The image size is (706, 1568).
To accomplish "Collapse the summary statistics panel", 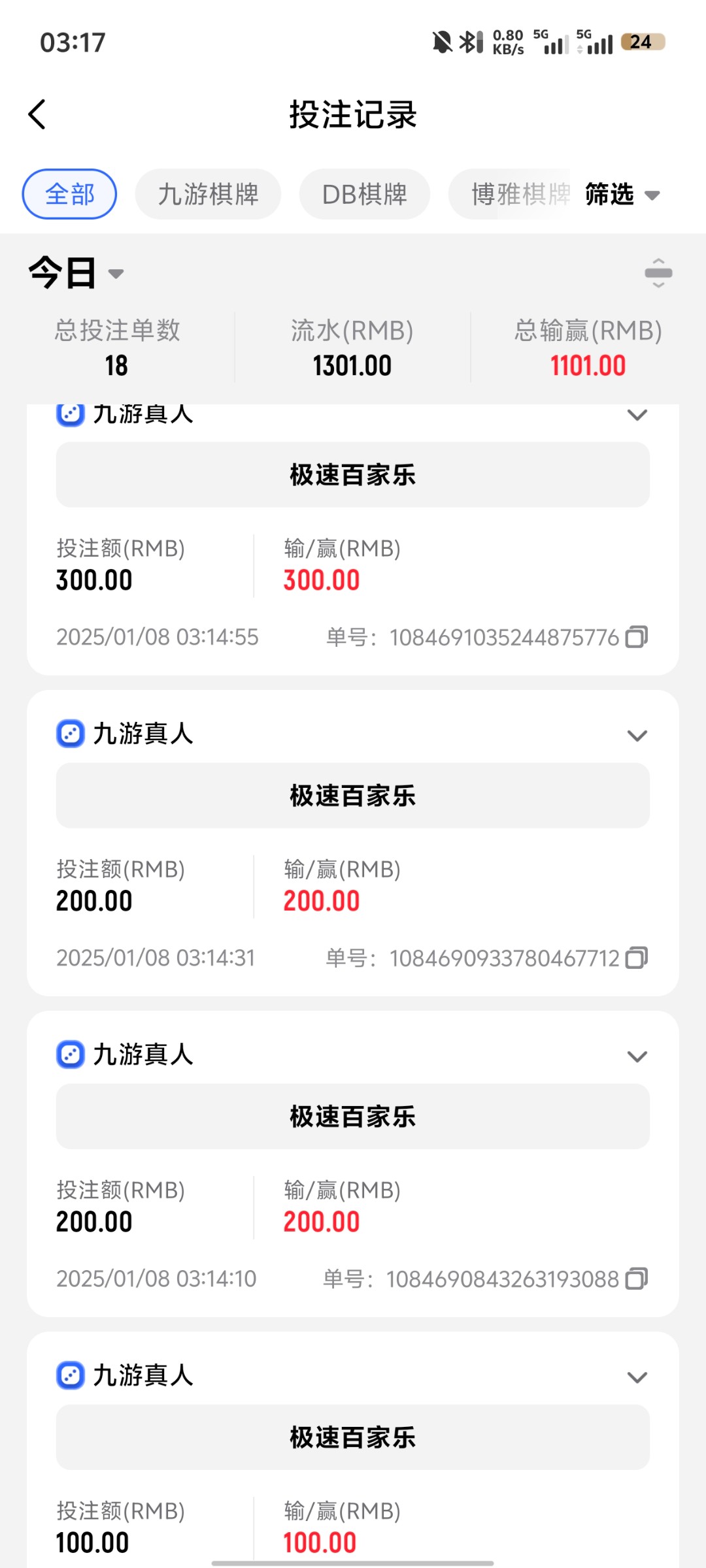I will point(658,273).
